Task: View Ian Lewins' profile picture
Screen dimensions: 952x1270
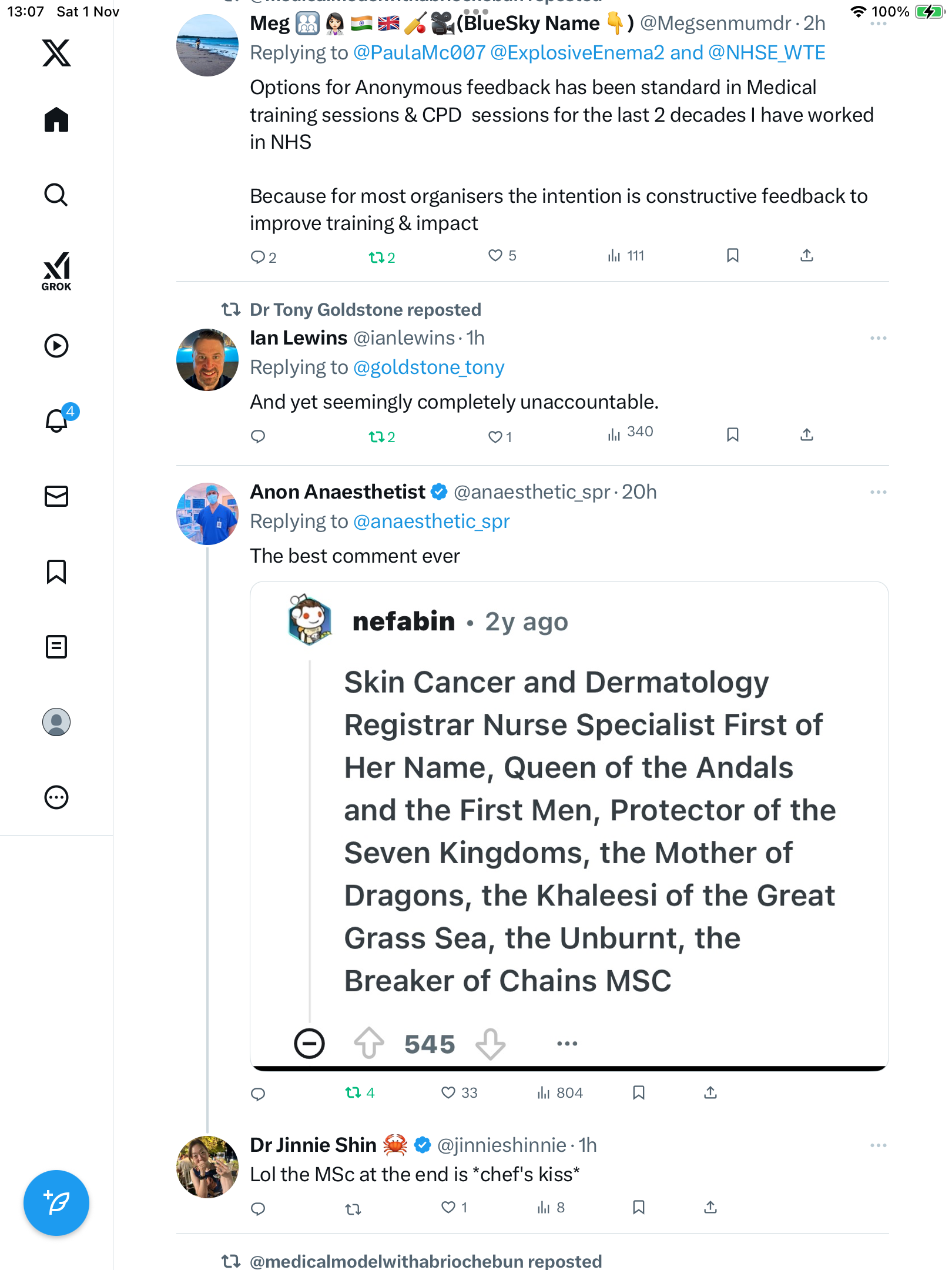Action: point(207,360)
